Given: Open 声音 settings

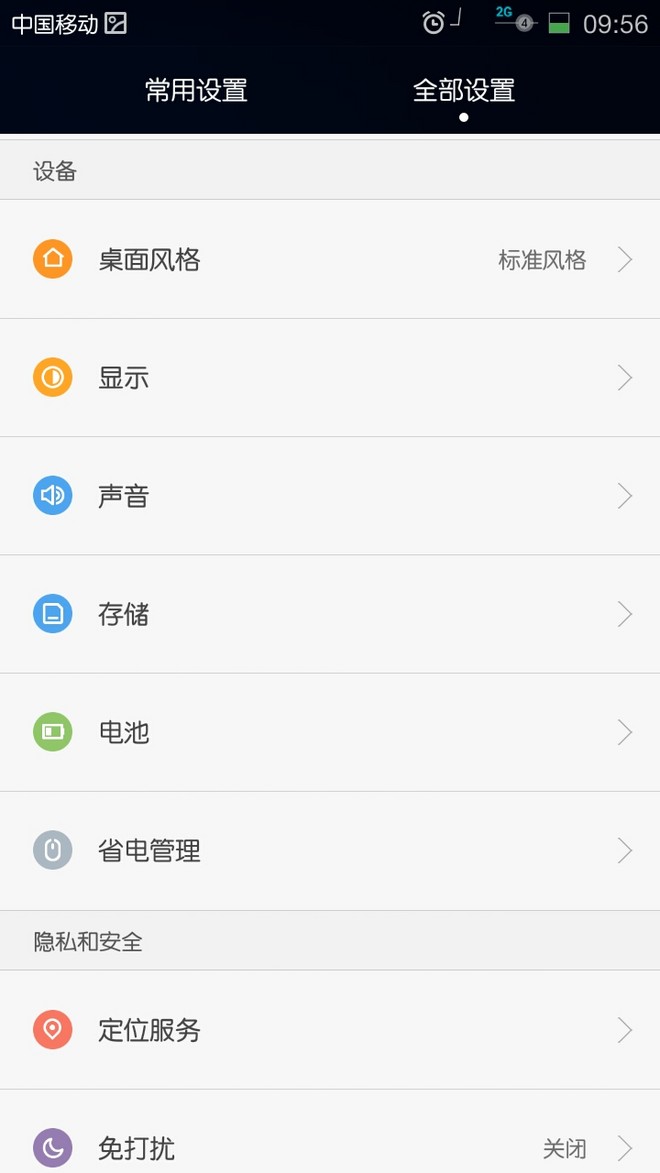Looking at the screenshot, I should tap(330, 496).
